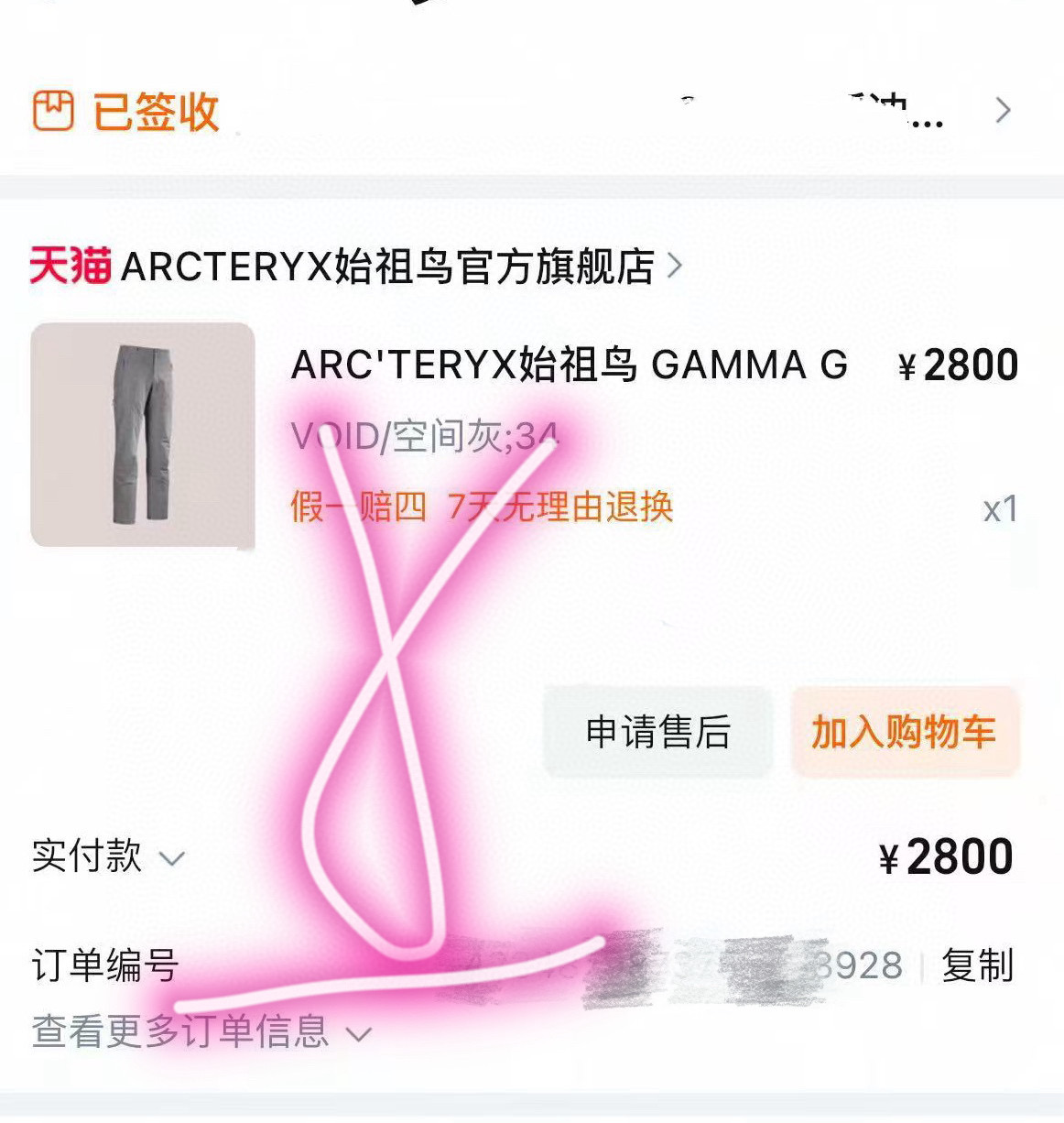The height and width of the screenshot is (1123, 1064).
Task: Expand 查看更多订单信息
Action: click(x=201, y=1032)
